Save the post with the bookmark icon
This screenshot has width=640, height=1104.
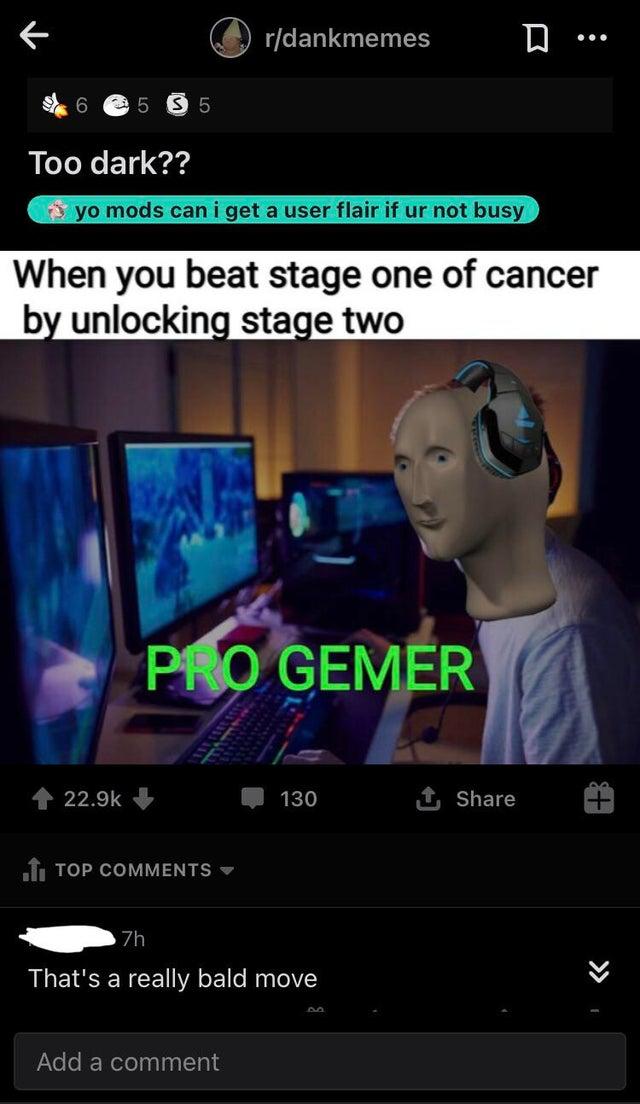coord(533,39)
